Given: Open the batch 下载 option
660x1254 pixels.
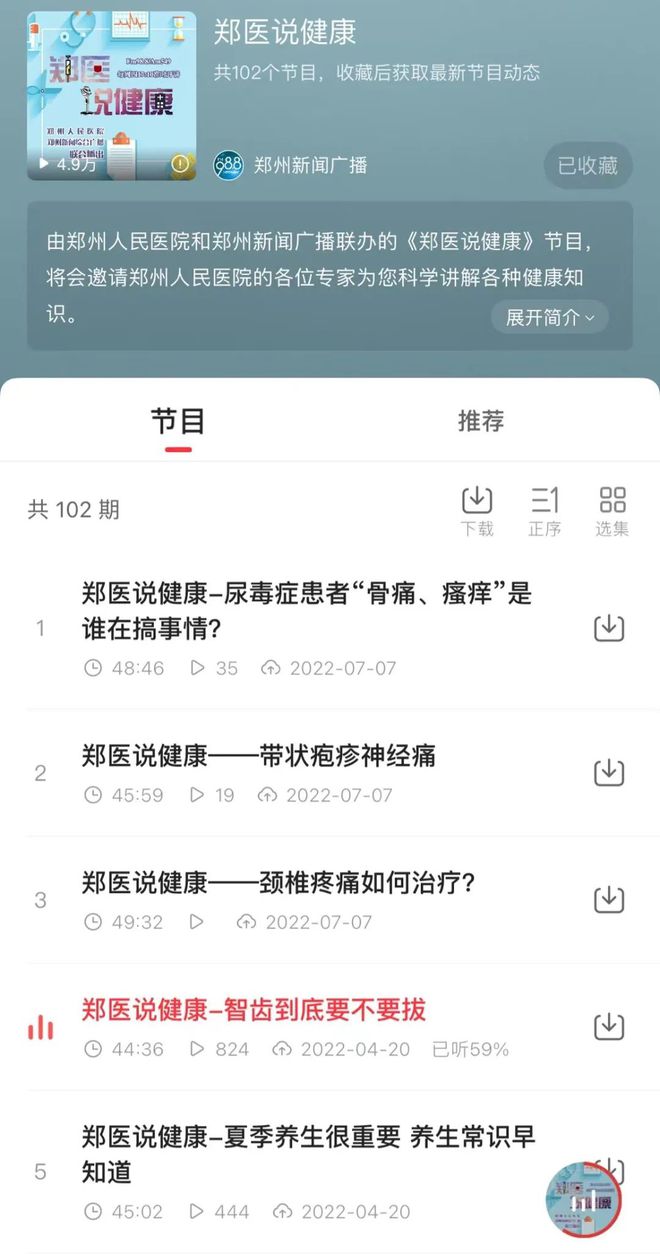Looking at the screenshot, I should tap(477, 511).
